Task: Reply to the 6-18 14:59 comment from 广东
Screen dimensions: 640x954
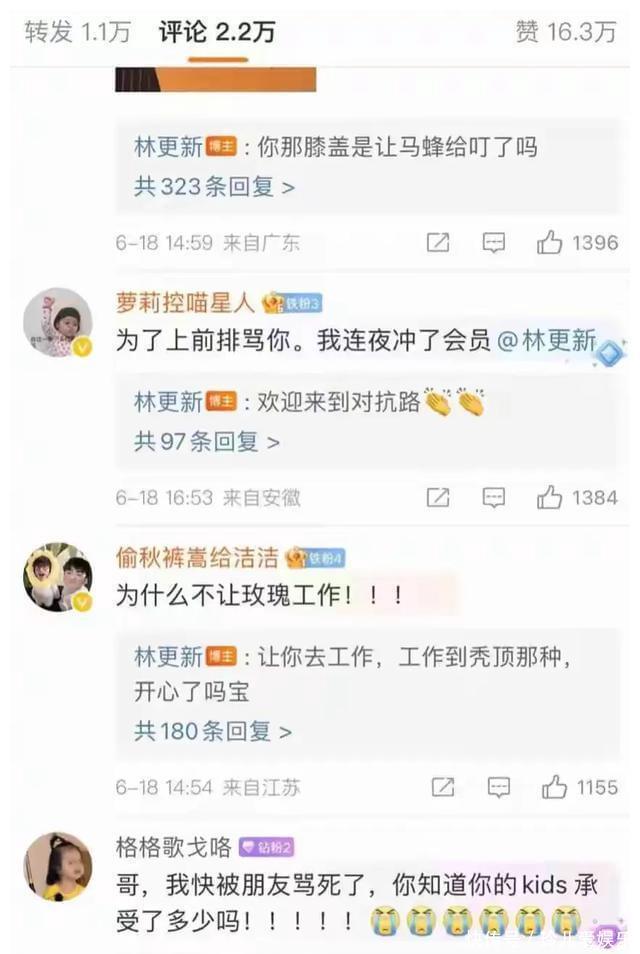Action: 494,242
